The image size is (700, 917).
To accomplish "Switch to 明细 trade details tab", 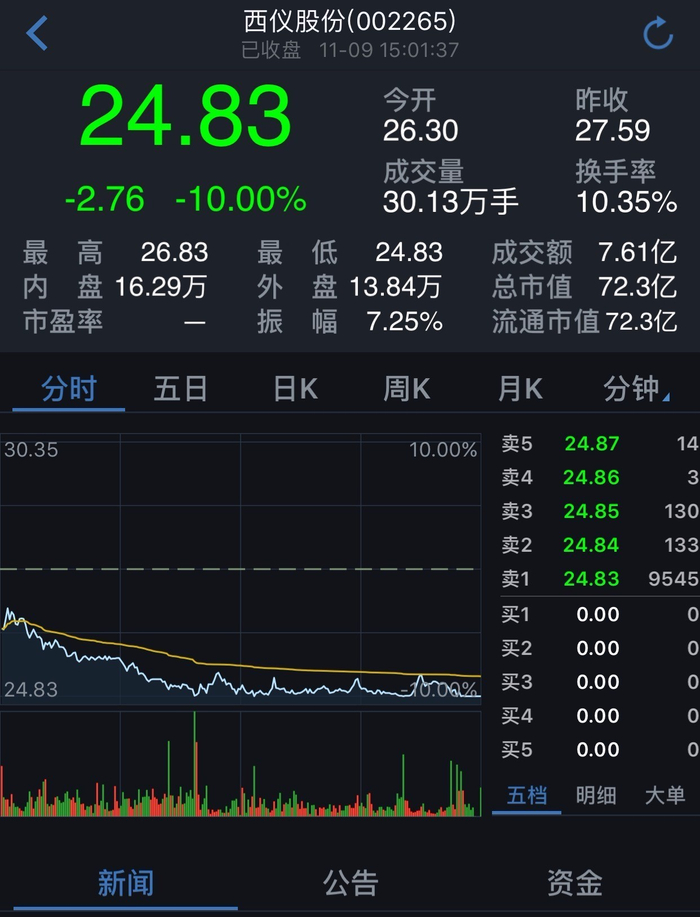I will tap(596, 795).
